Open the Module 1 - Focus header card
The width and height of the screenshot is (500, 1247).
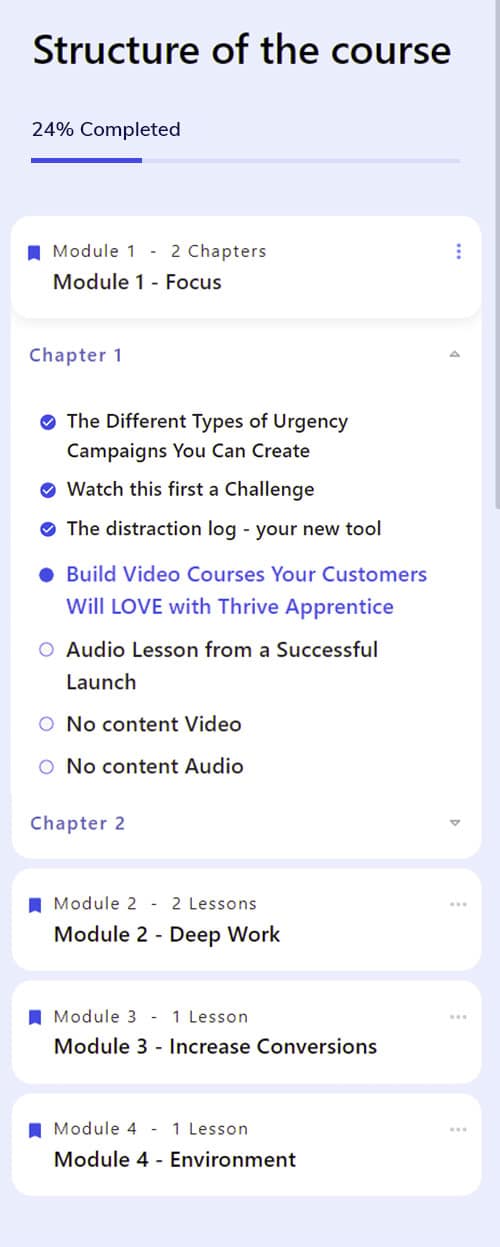point(246,267)
